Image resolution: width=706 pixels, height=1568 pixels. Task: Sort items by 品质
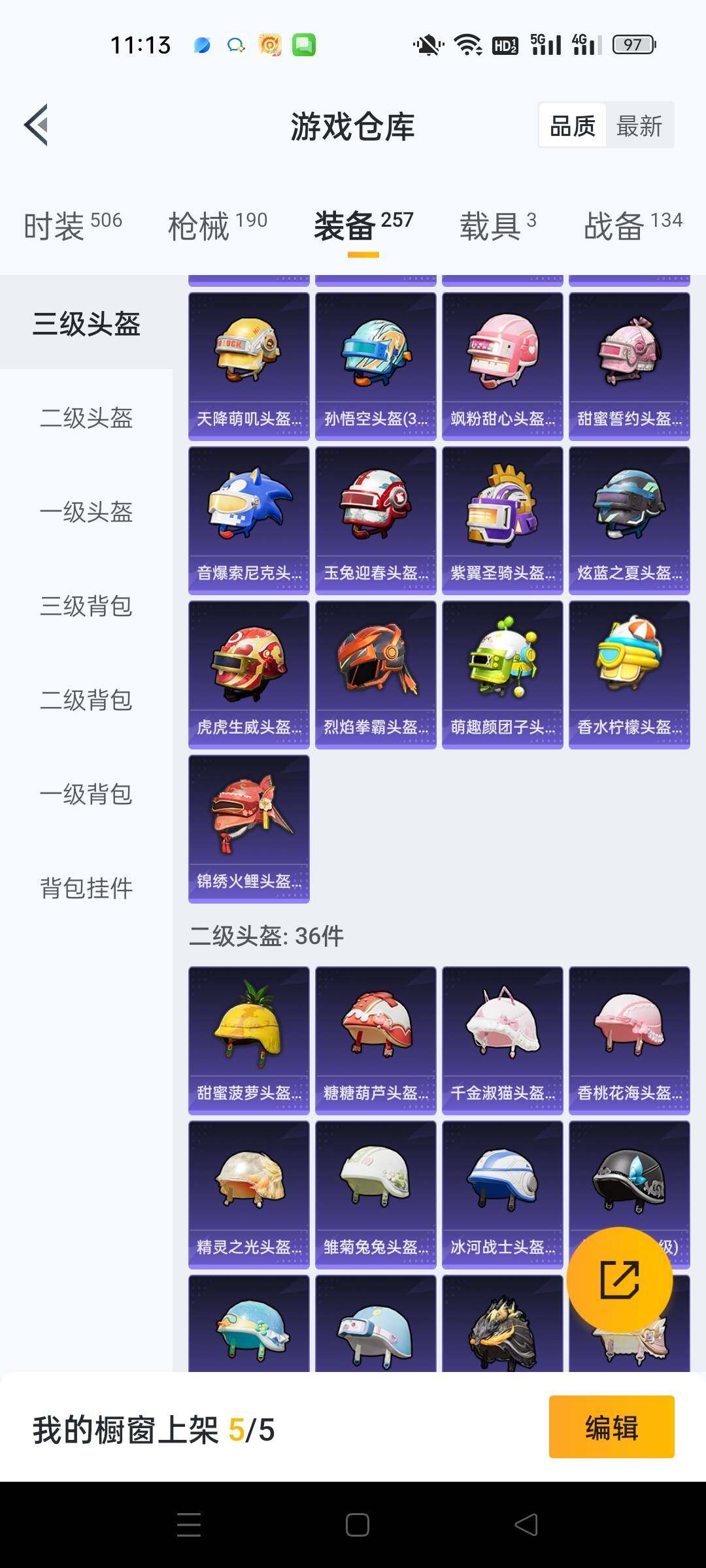pyautogui.click(x=573, y=125)
